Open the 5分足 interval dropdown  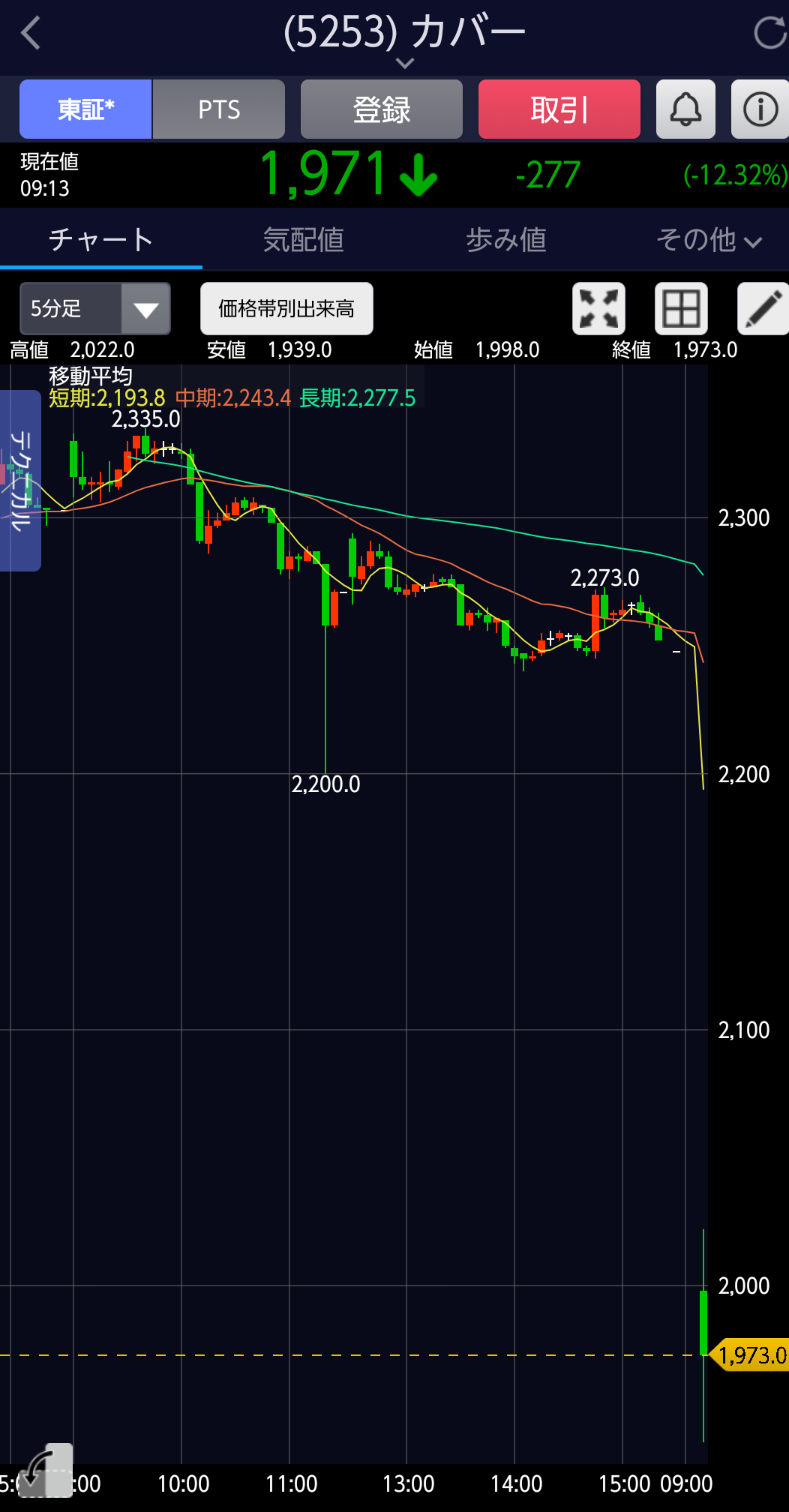[x=95, y=308]
